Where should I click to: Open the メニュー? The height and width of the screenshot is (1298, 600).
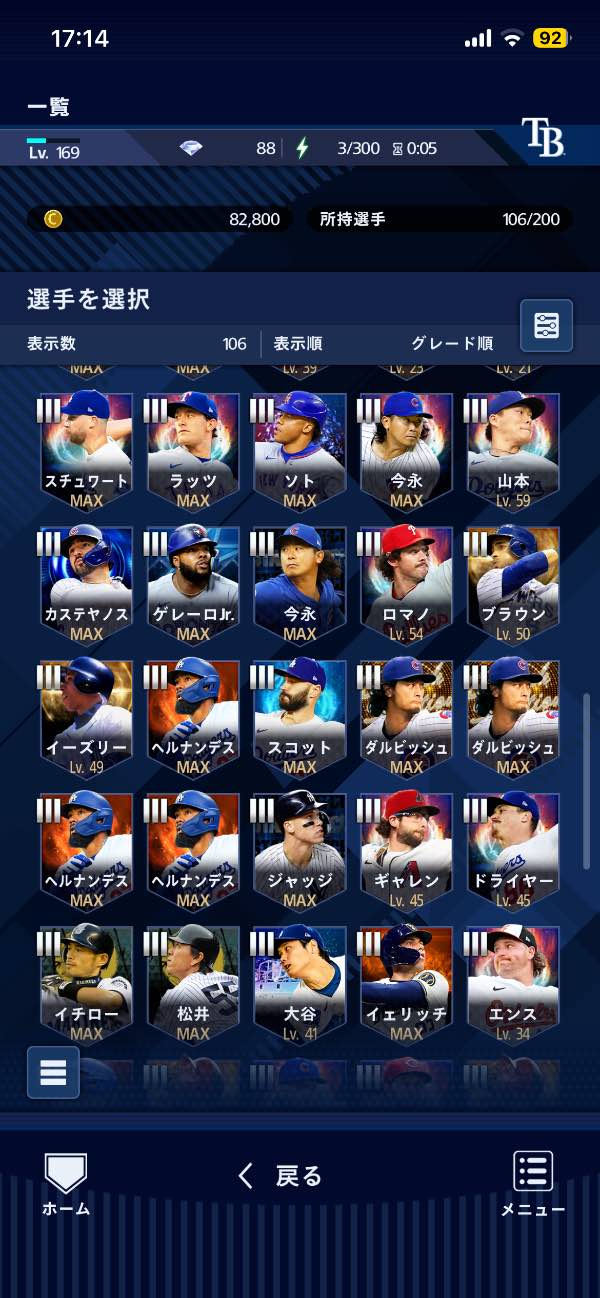(x=533, y=1184)
